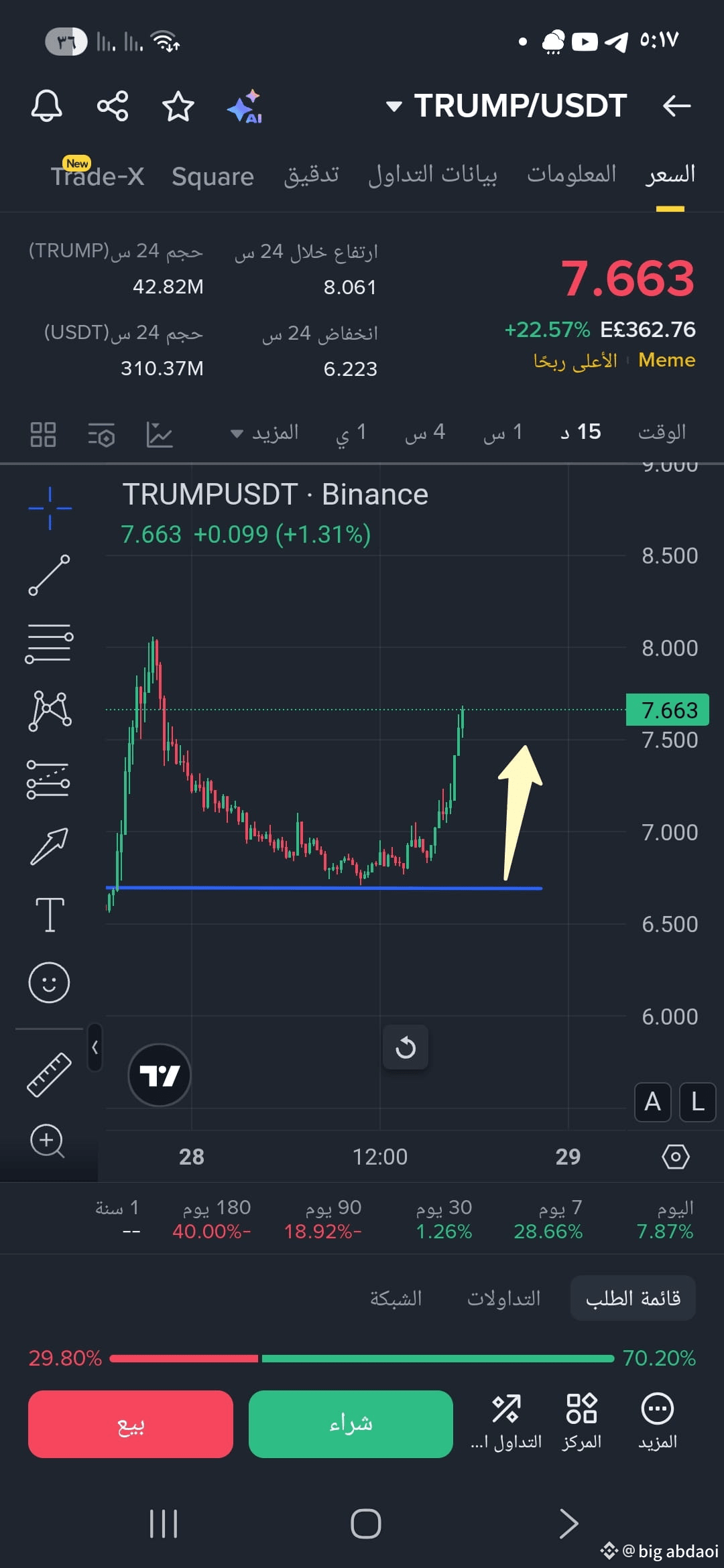Open the notifications bell

coord(47,105)
